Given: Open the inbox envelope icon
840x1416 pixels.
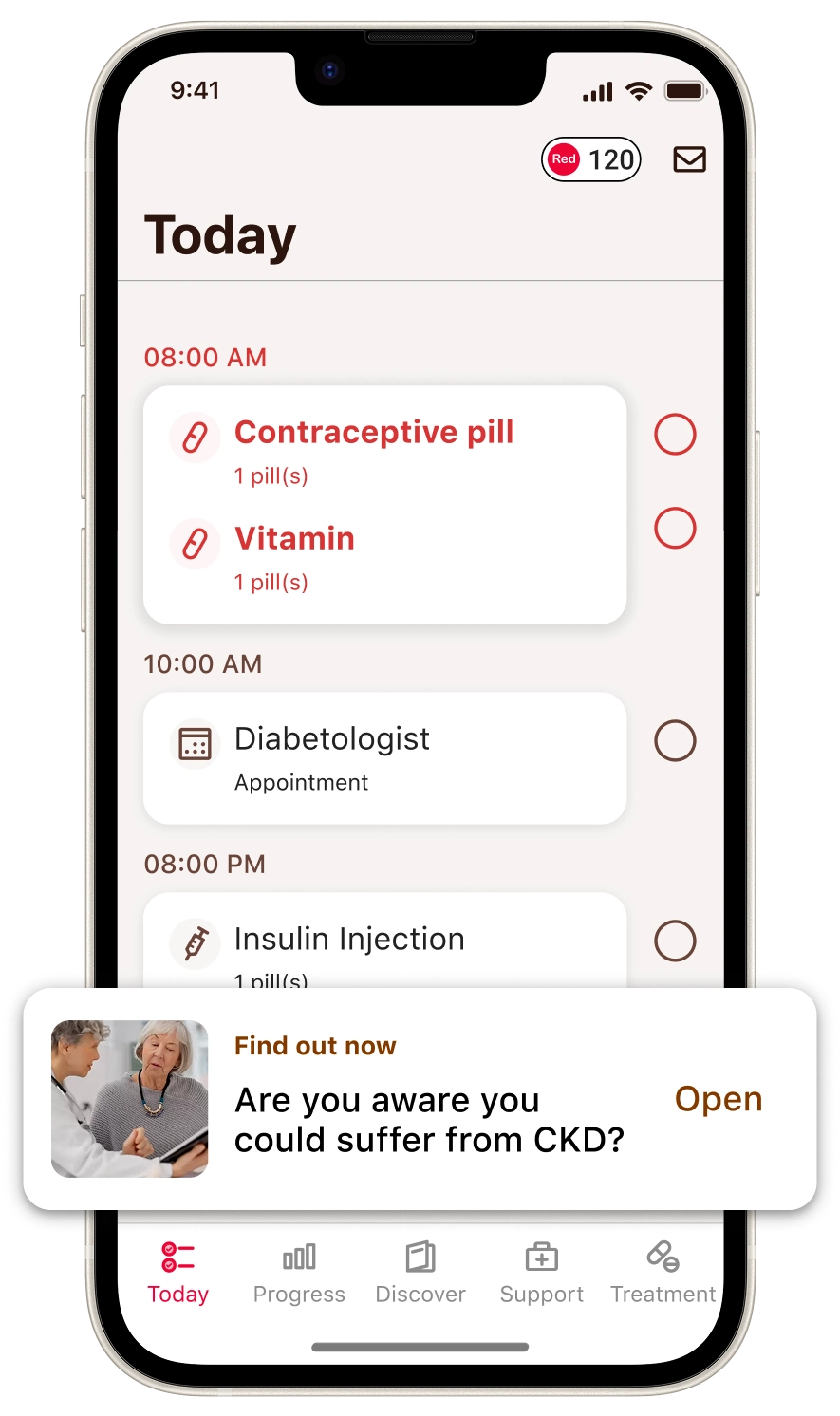Looking at the screenshot, I should (x=690, y=159).
